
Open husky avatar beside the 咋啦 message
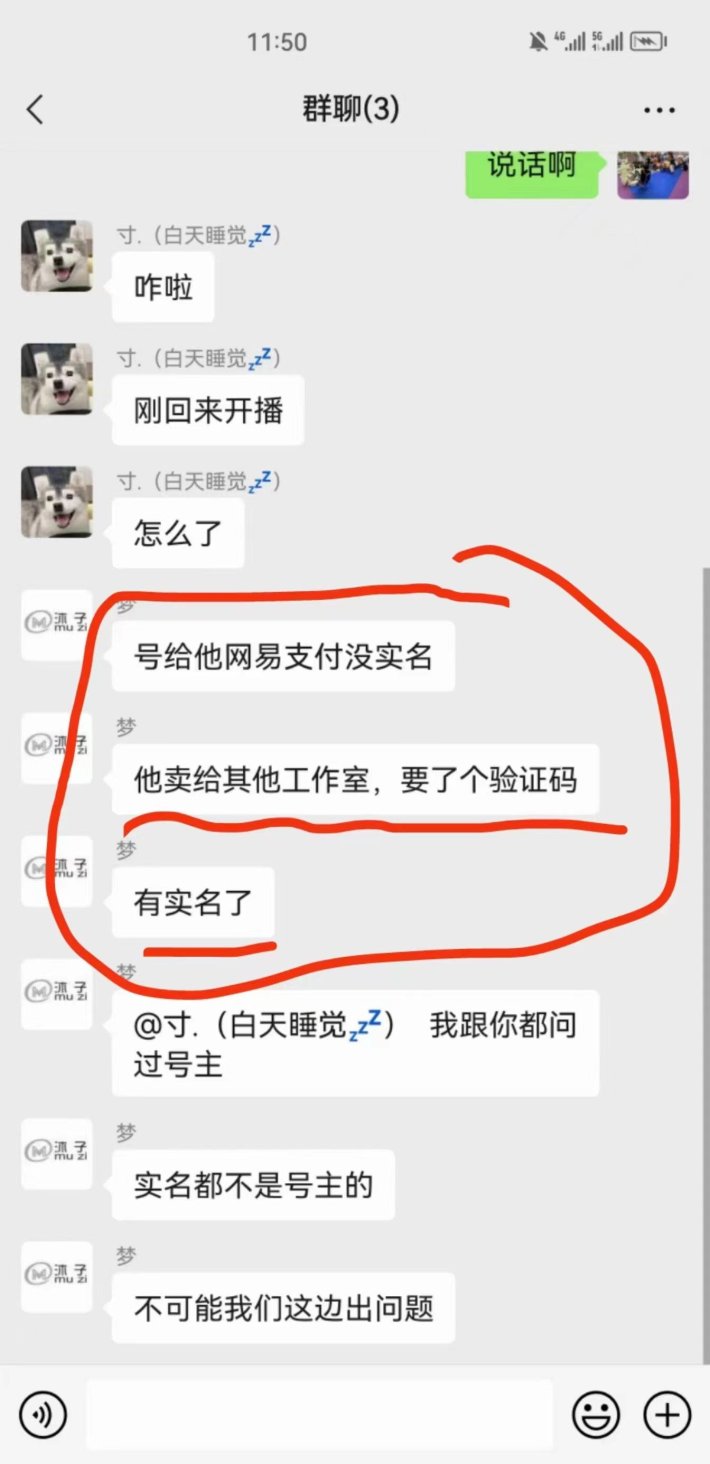tap(57, 256)
